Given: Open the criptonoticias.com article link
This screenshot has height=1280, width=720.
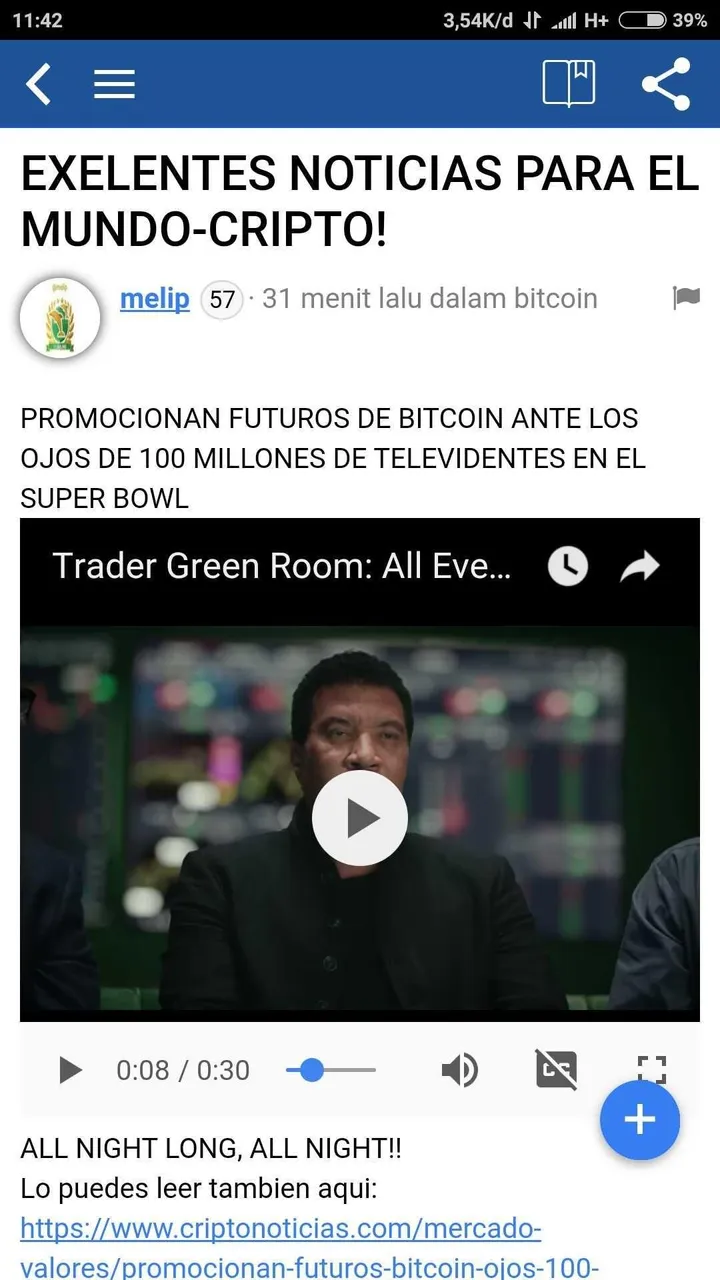Looking at the screenshot, I should point(280,1229).
